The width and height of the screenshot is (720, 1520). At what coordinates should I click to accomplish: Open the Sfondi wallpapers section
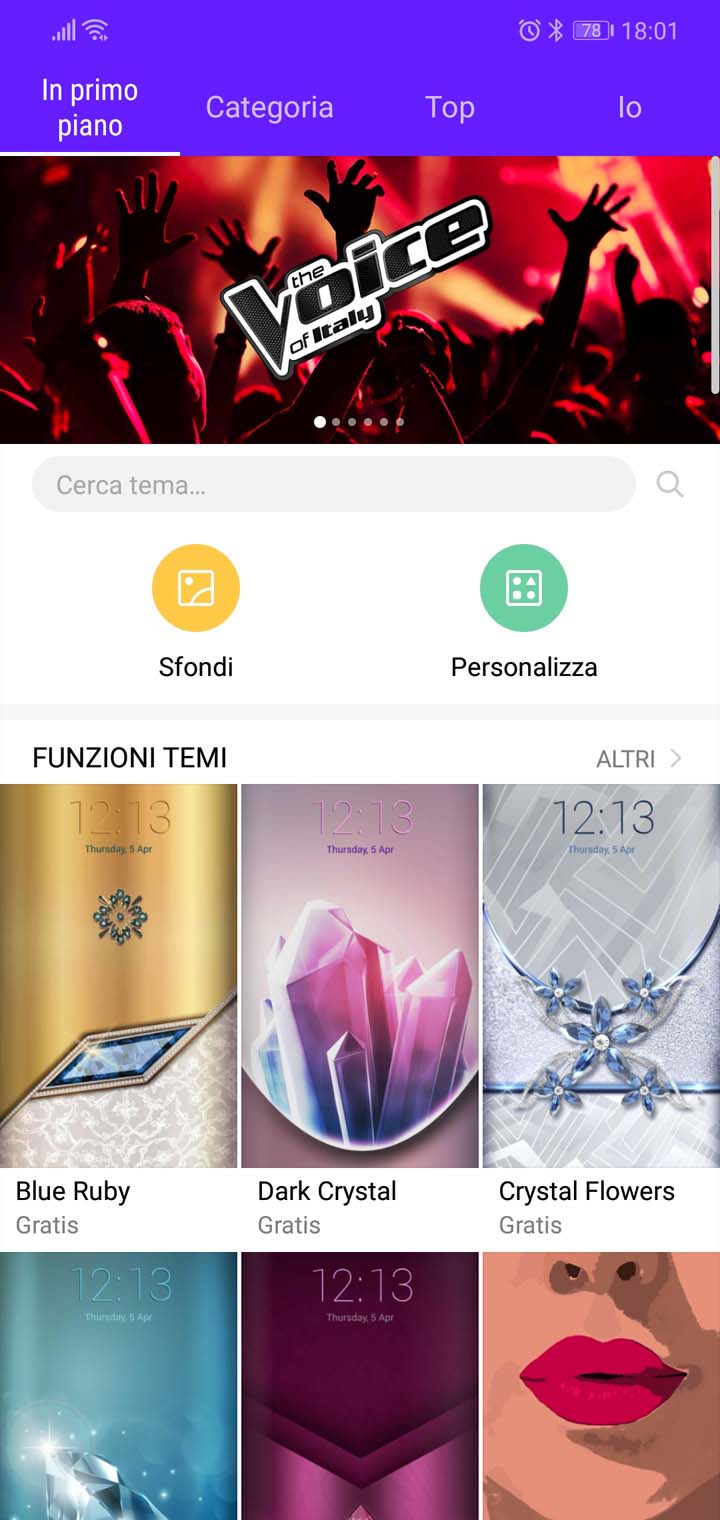coord(196,612)
